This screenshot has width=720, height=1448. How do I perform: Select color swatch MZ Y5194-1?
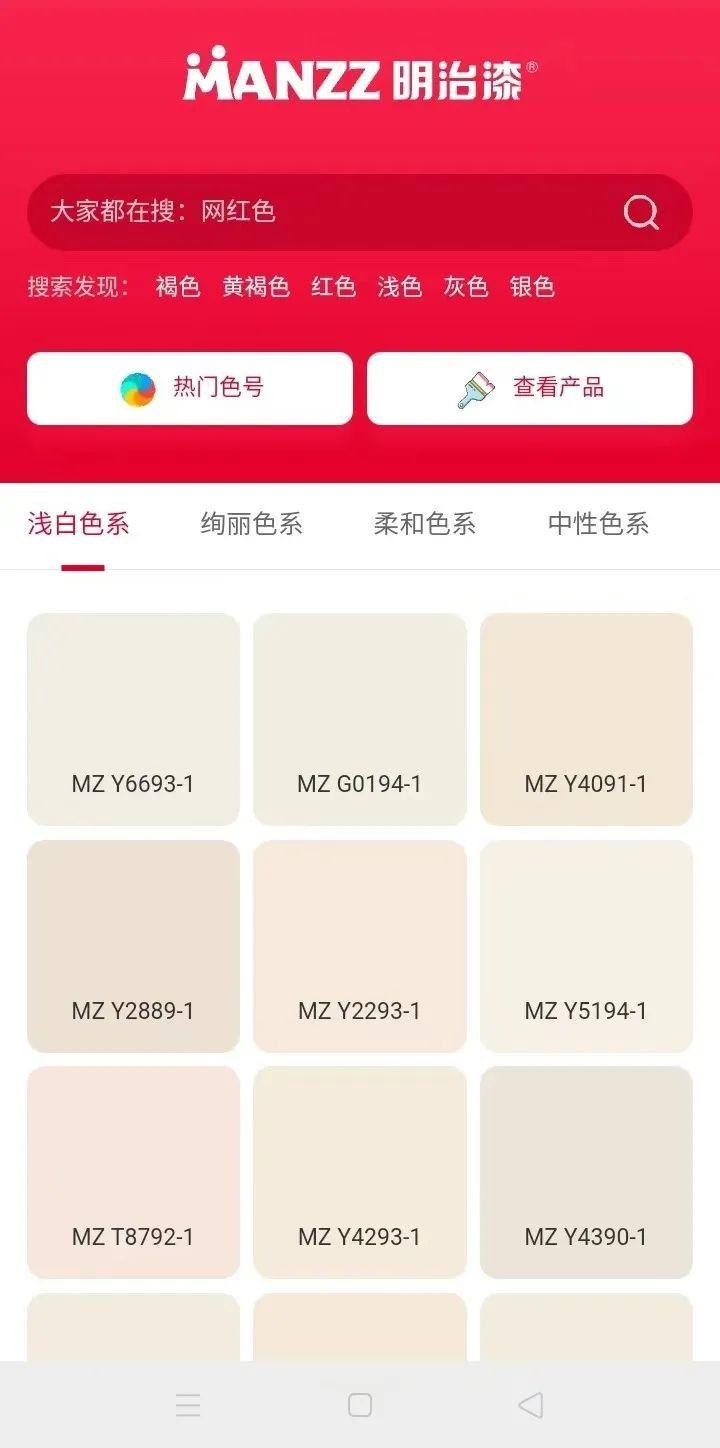pyautogui.click(x=586, y=946)
